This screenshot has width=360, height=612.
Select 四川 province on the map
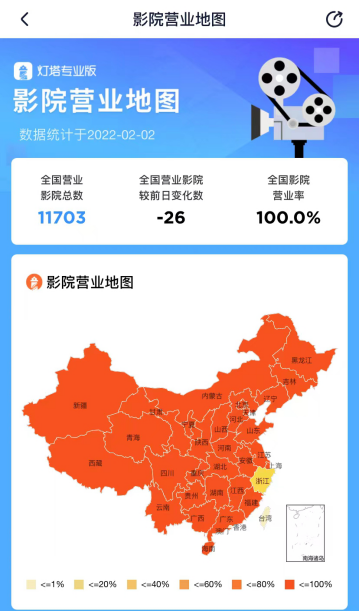(x=168, y=473)
